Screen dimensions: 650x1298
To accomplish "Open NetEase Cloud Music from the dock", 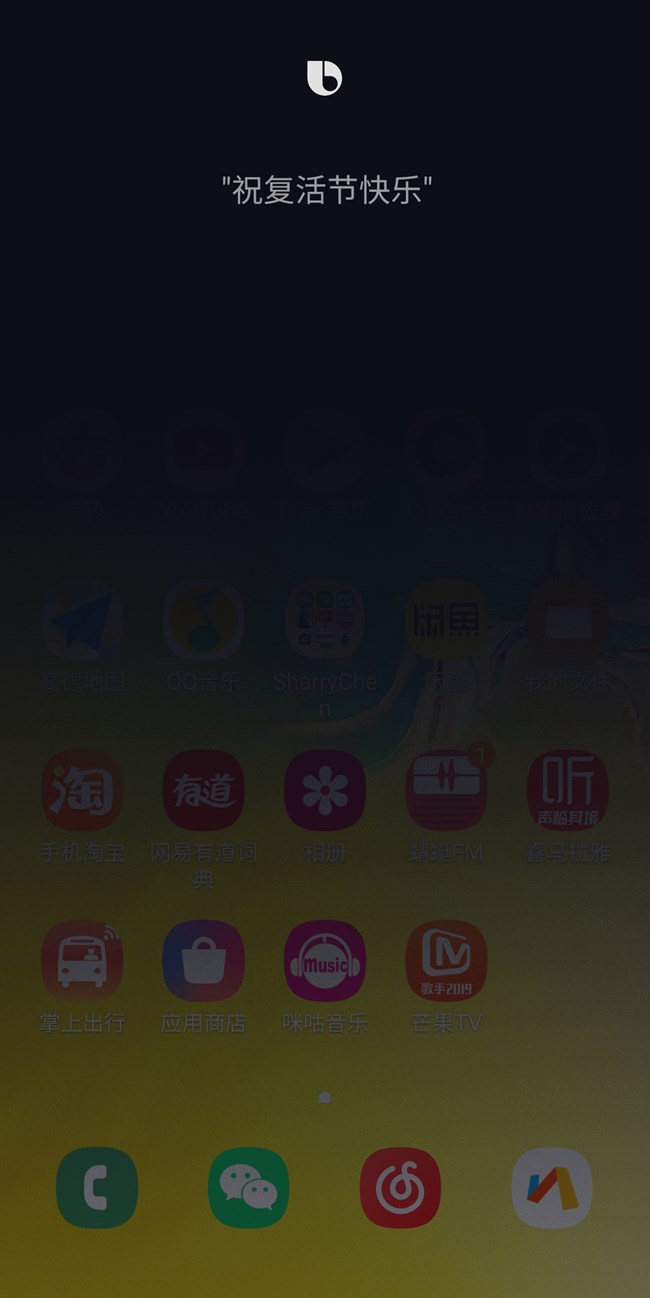I will point(401,1187).
